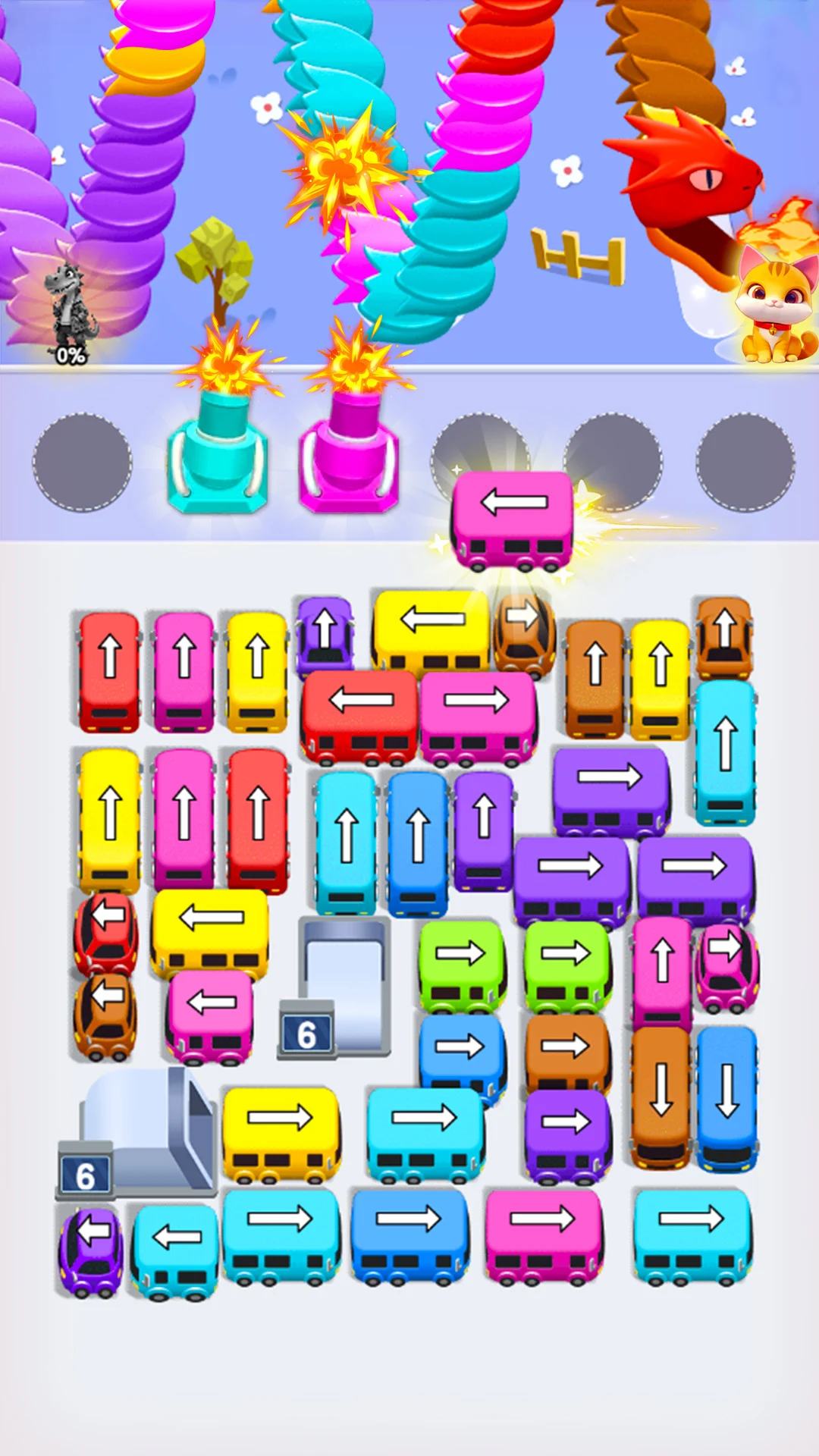Select the brown van pointing down
Image resolution: width=819 pixels, height=1456 pixels.
[661, 1096]
